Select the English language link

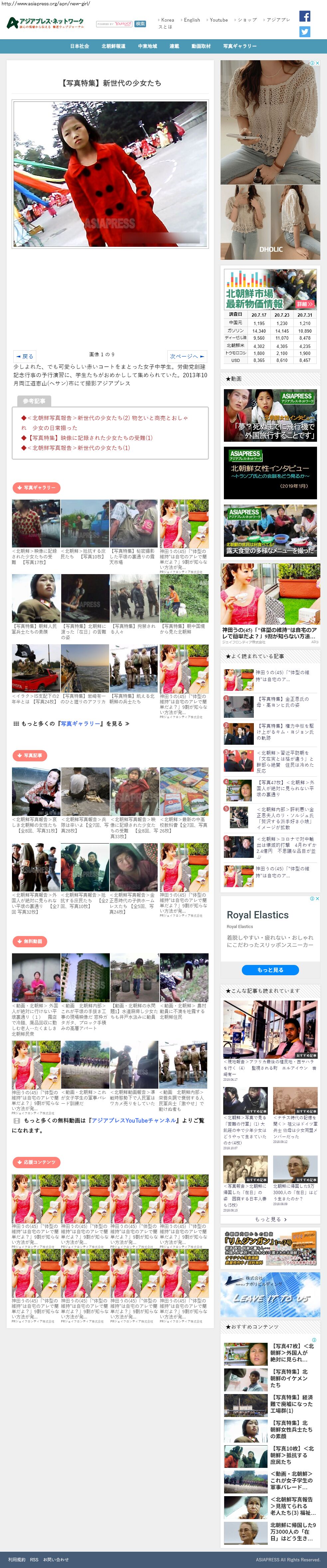point(191,20)
